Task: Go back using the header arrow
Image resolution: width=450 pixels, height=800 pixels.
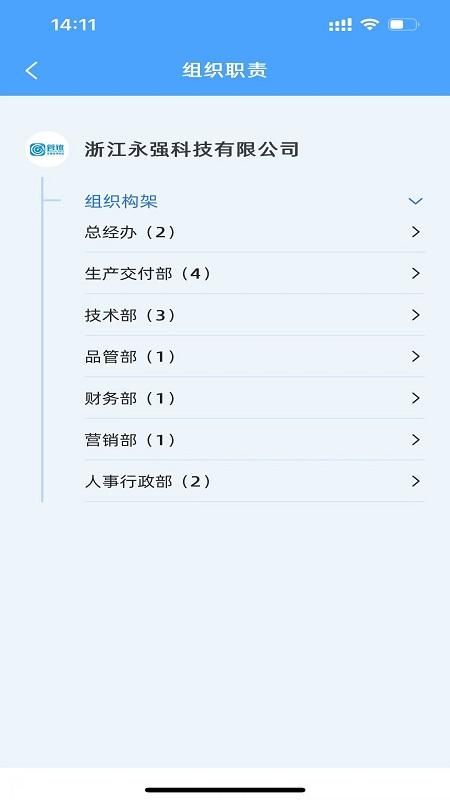Action: pyautogui.click(x=32, y=70)
